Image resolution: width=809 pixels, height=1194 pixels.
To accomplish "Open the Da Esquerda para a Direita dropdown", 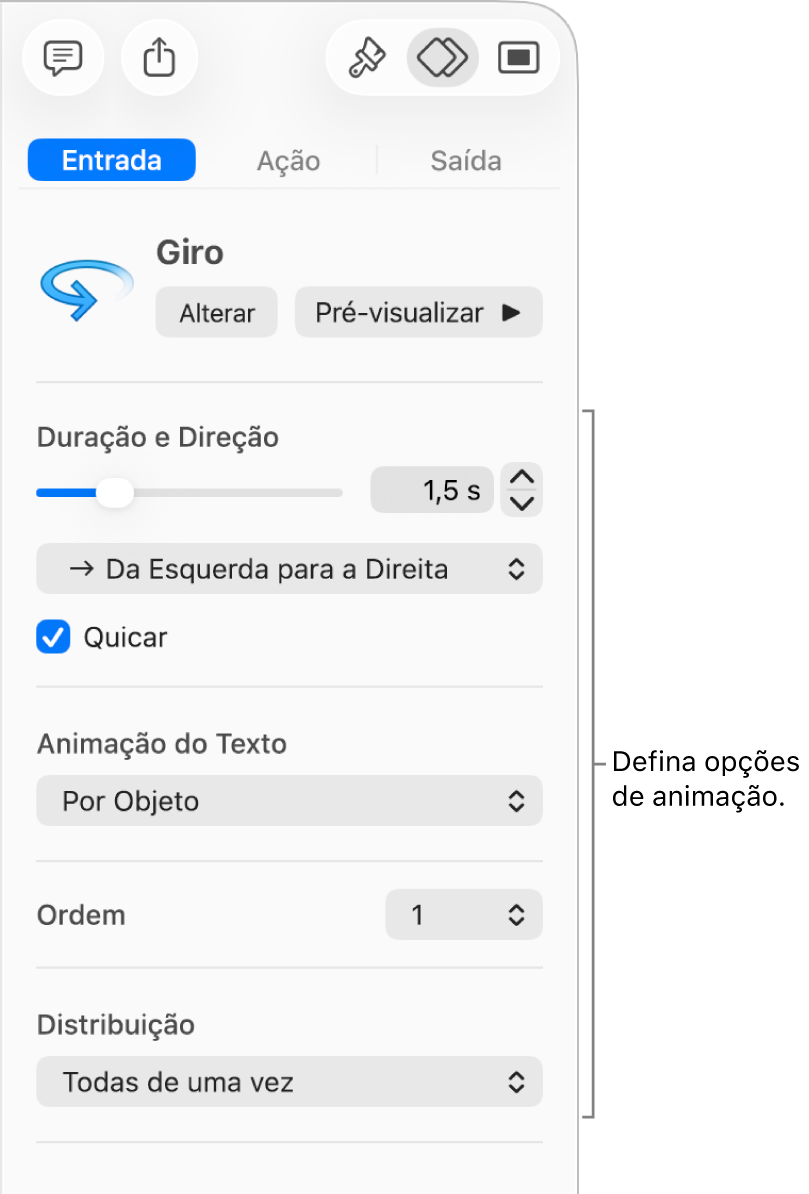I will coord(289,569).
